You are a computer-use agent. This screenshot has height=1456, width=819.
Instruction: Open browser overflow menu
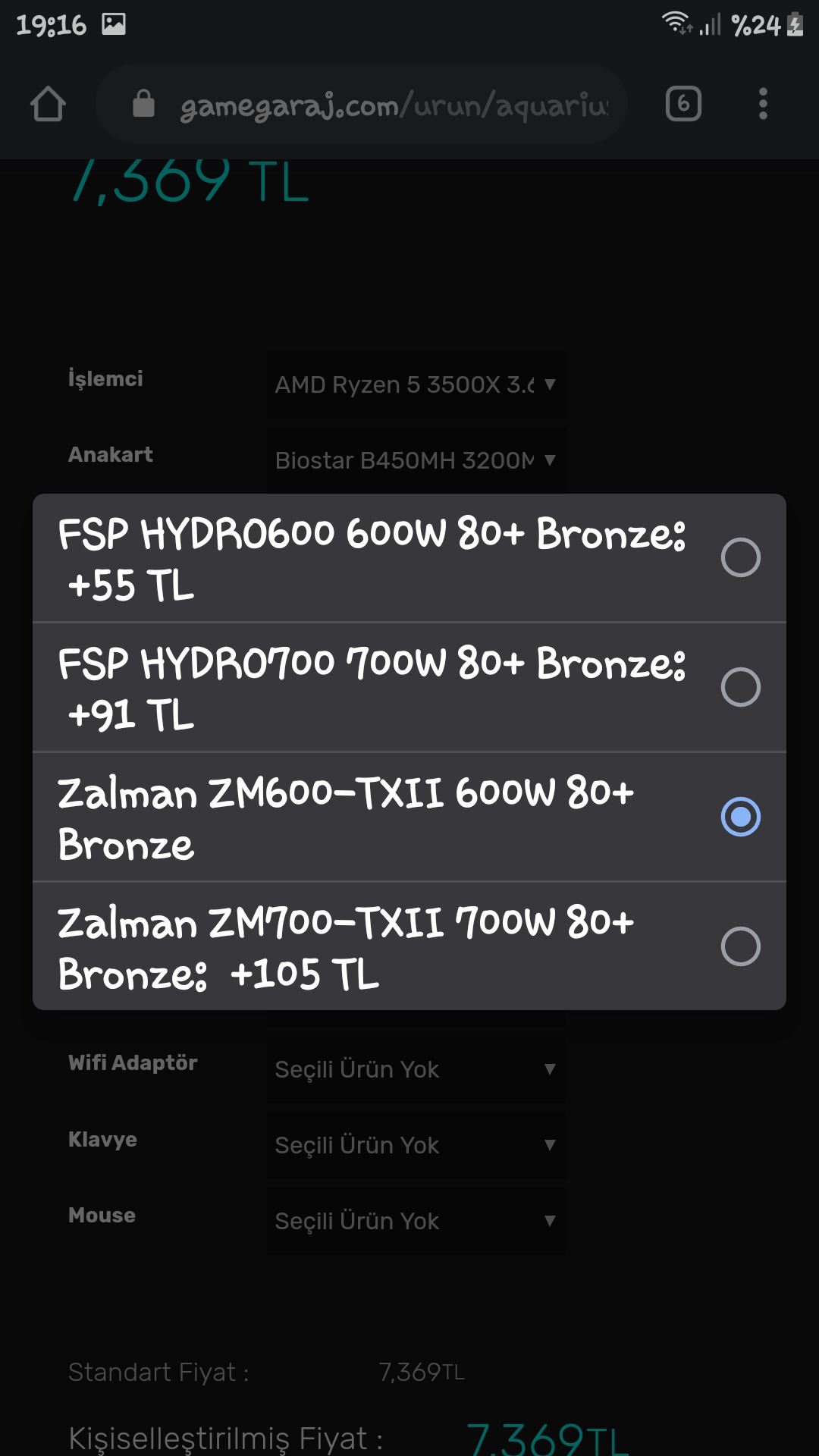click(x=763, y=104)
